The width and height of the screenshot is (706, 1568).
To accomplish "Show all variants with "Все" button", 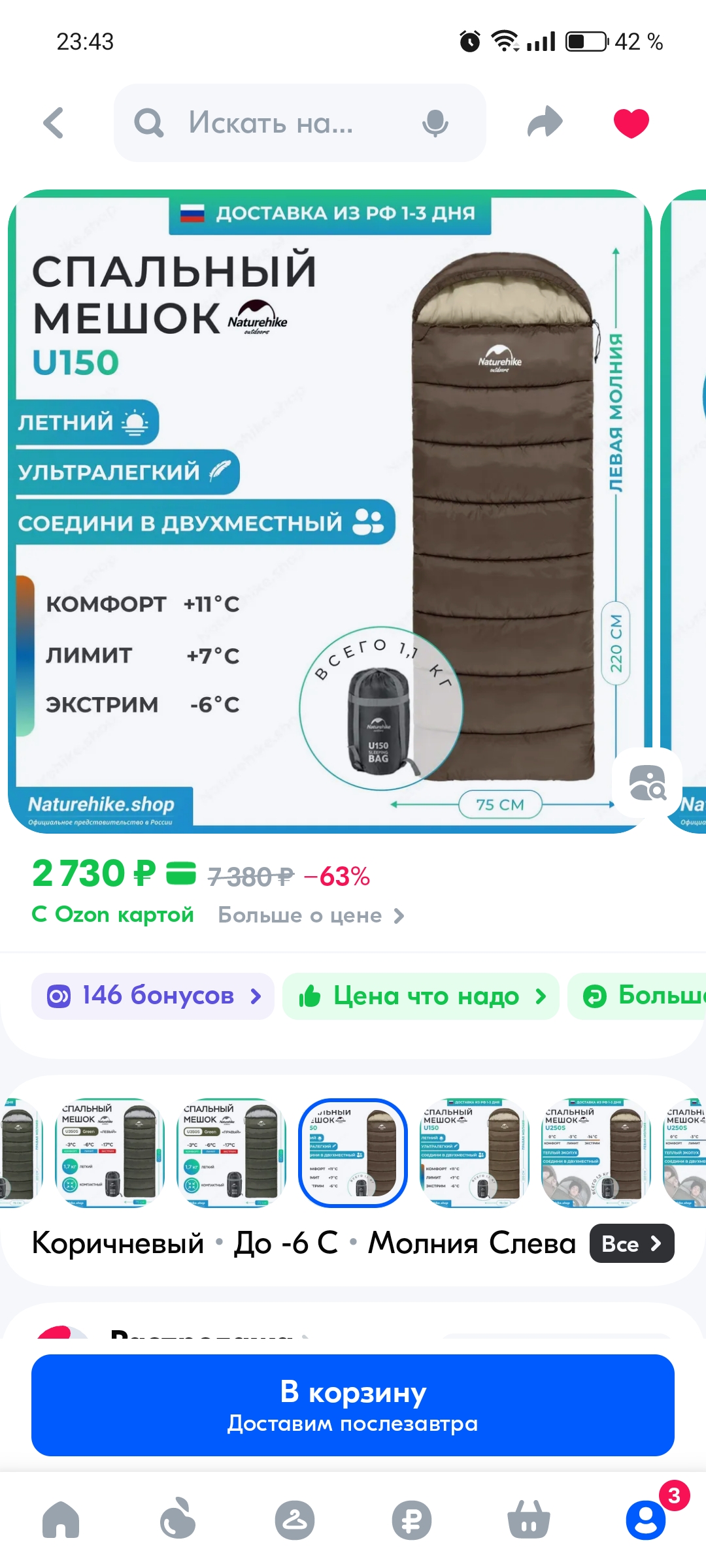I will (631, 1243).
